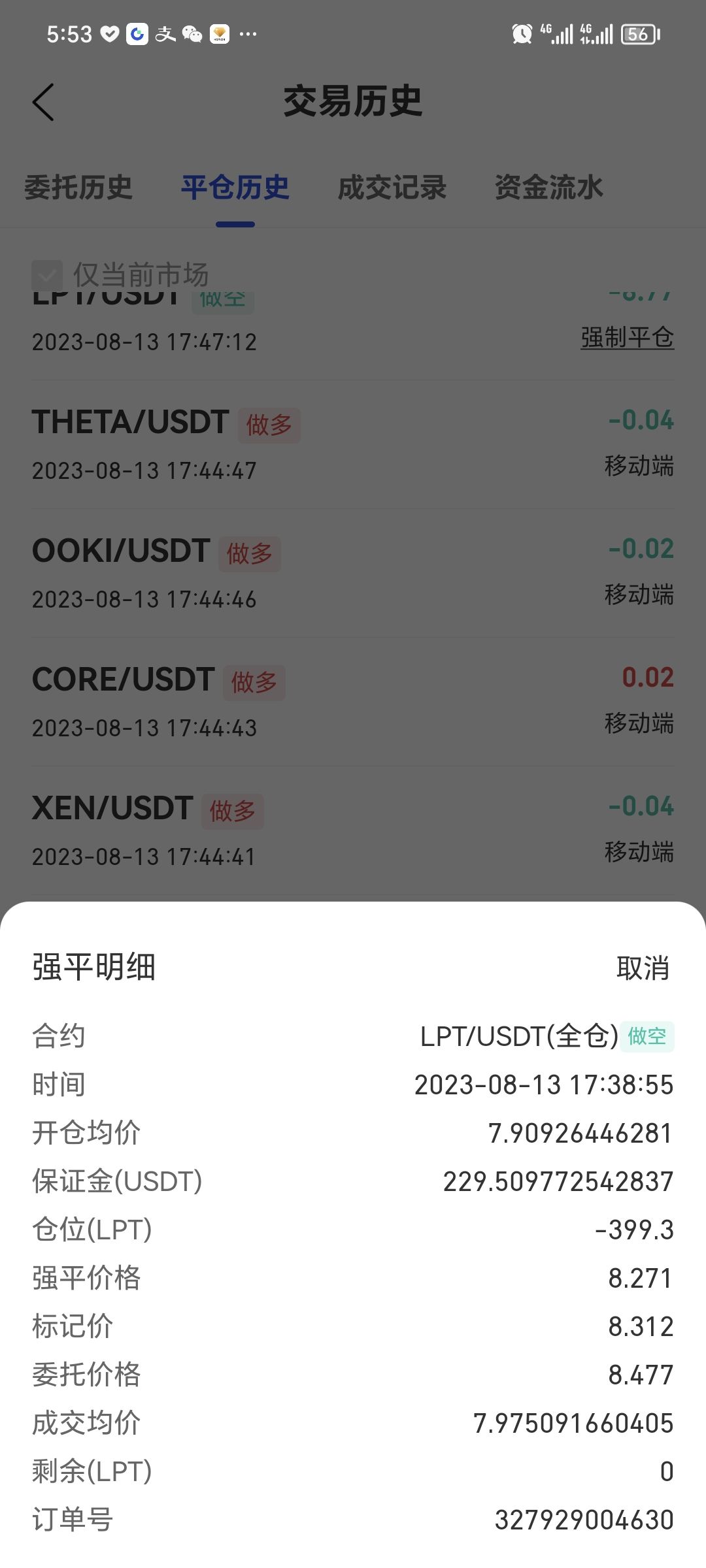Screen dimensions: 706x1568
Task: Toggle the 仅当前市场 checkbox
Action: [47, 275]
